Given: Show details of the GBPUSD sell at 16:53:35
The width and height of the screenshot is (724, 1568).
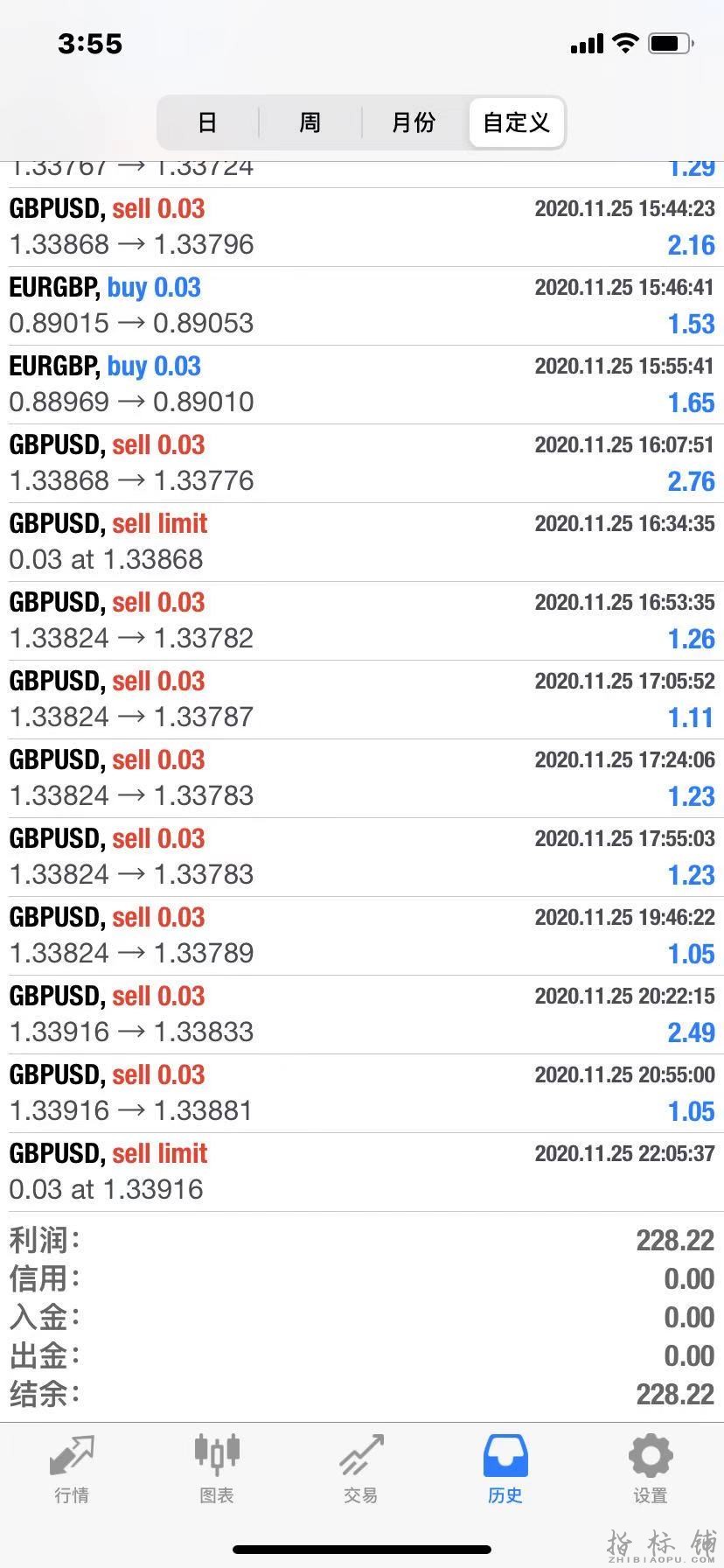Looking at the screenshot, I should 362,620.
